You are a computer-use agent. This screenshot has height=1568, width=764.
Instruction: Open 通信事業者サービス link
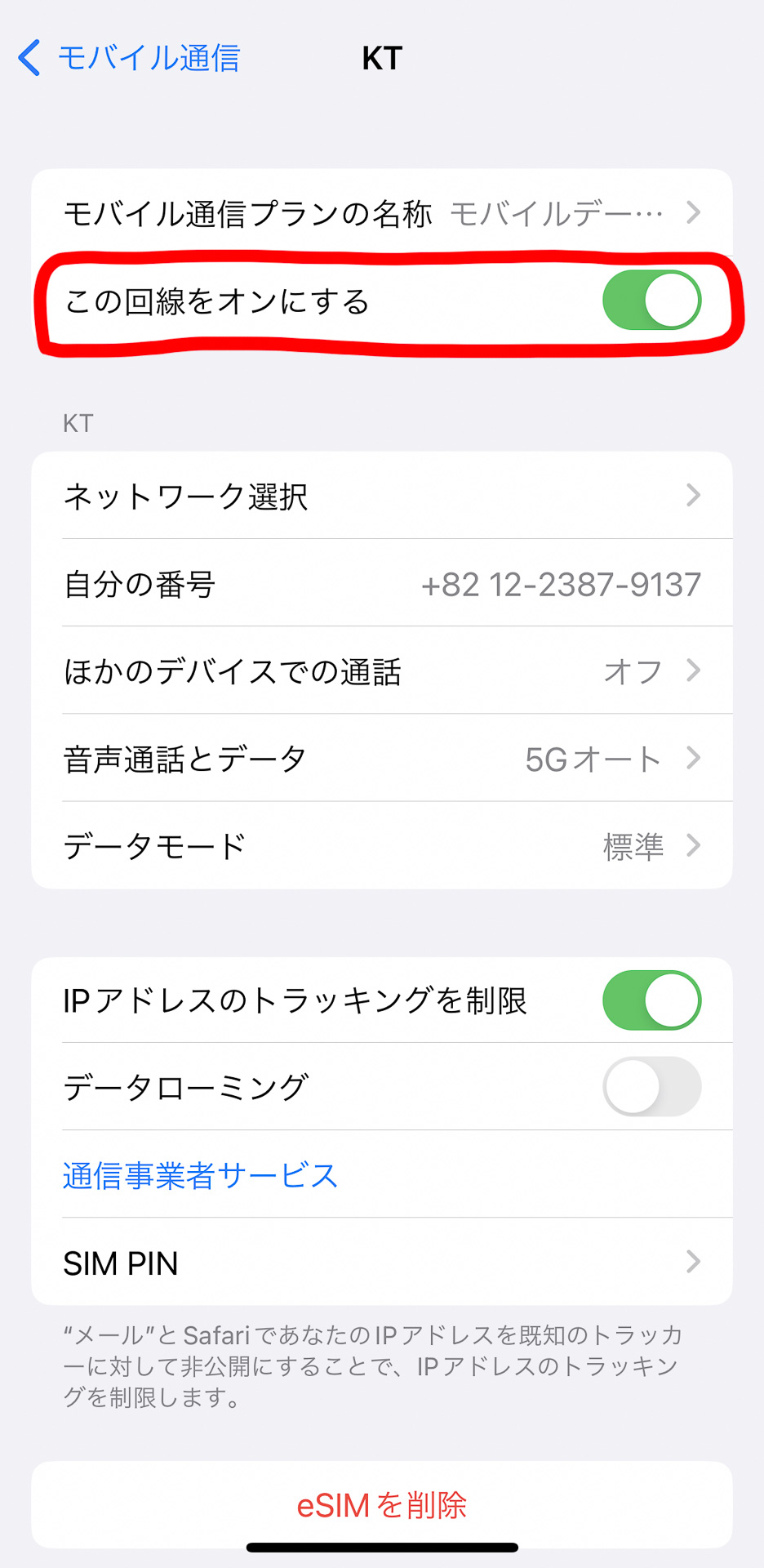pos(200,1175)
